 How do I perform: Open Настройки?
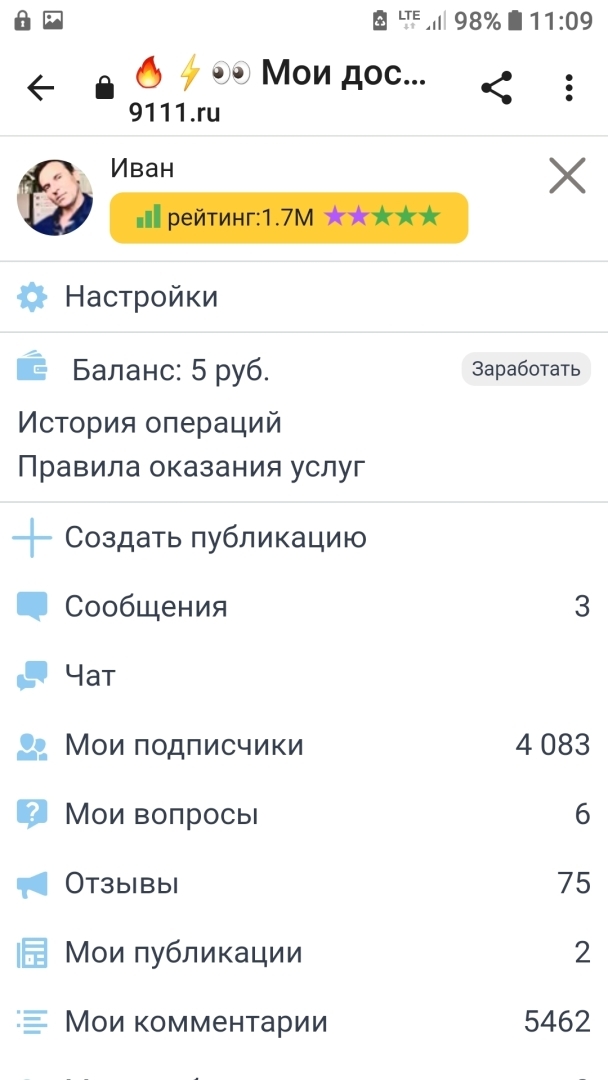tap(141, 297)
